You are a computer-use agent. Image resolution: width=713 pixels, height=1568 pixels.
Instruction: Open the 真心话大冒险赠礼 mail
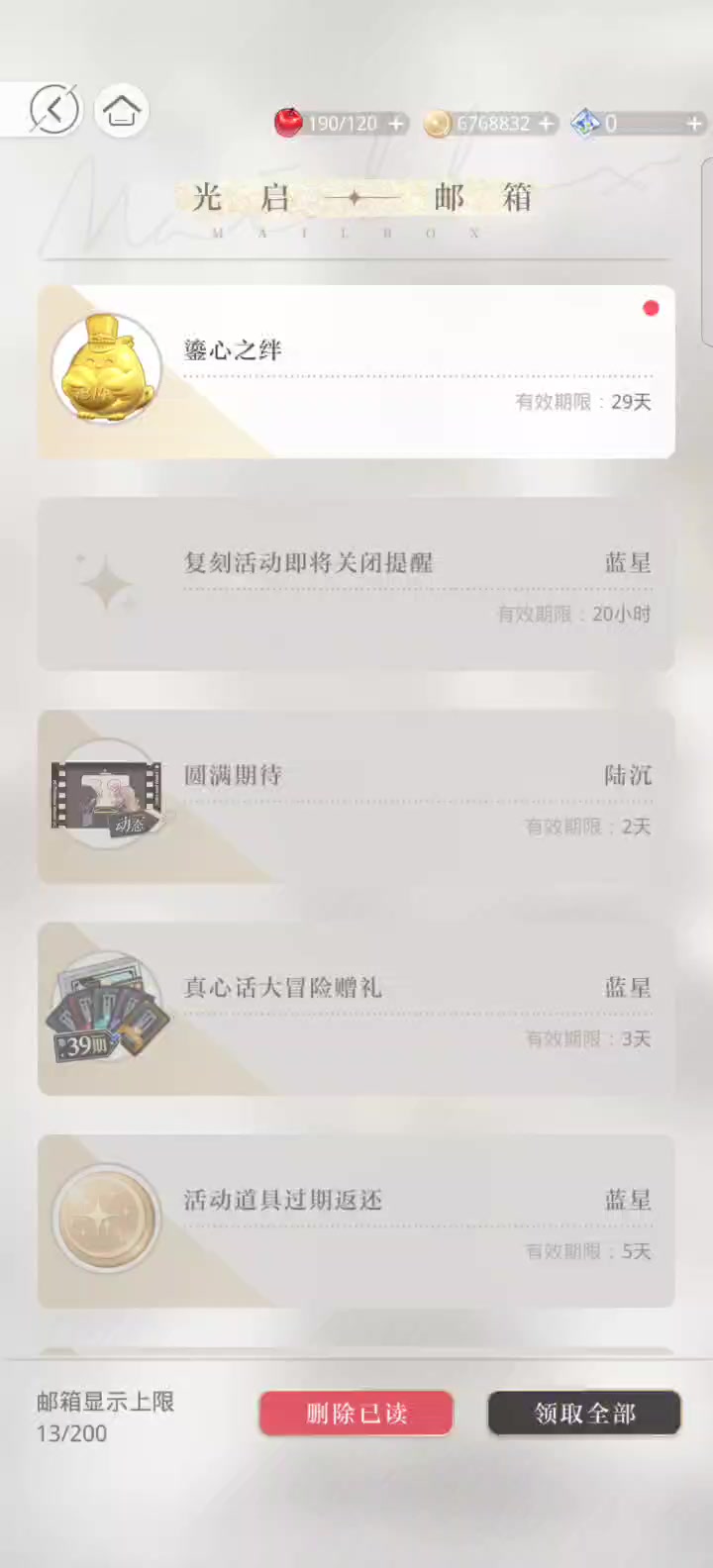(356, 1010)
